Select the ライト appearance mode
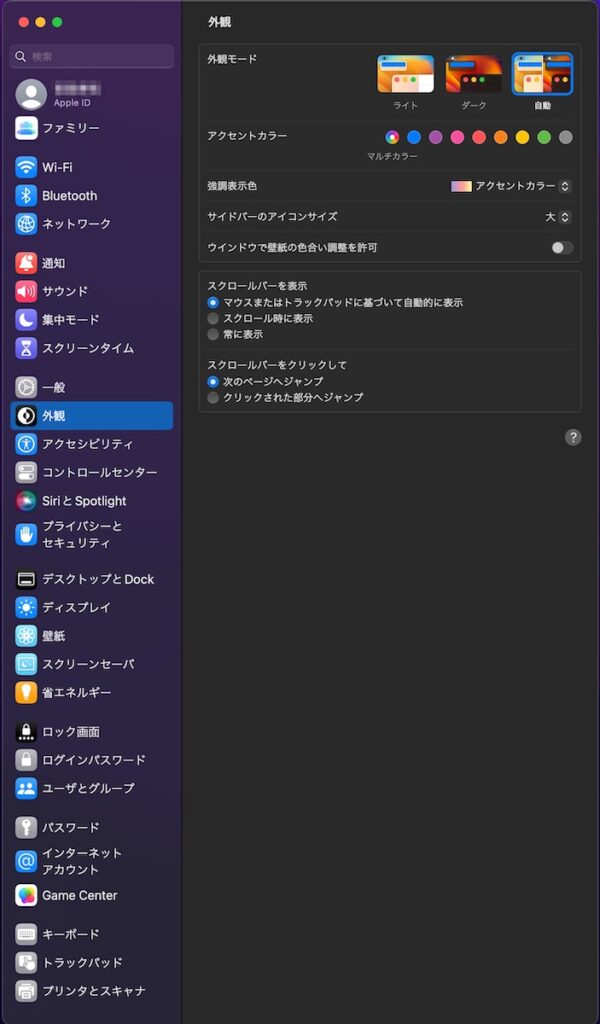Image resolution: width=600 pixels, height=1024 pixels. coord(405,74)
